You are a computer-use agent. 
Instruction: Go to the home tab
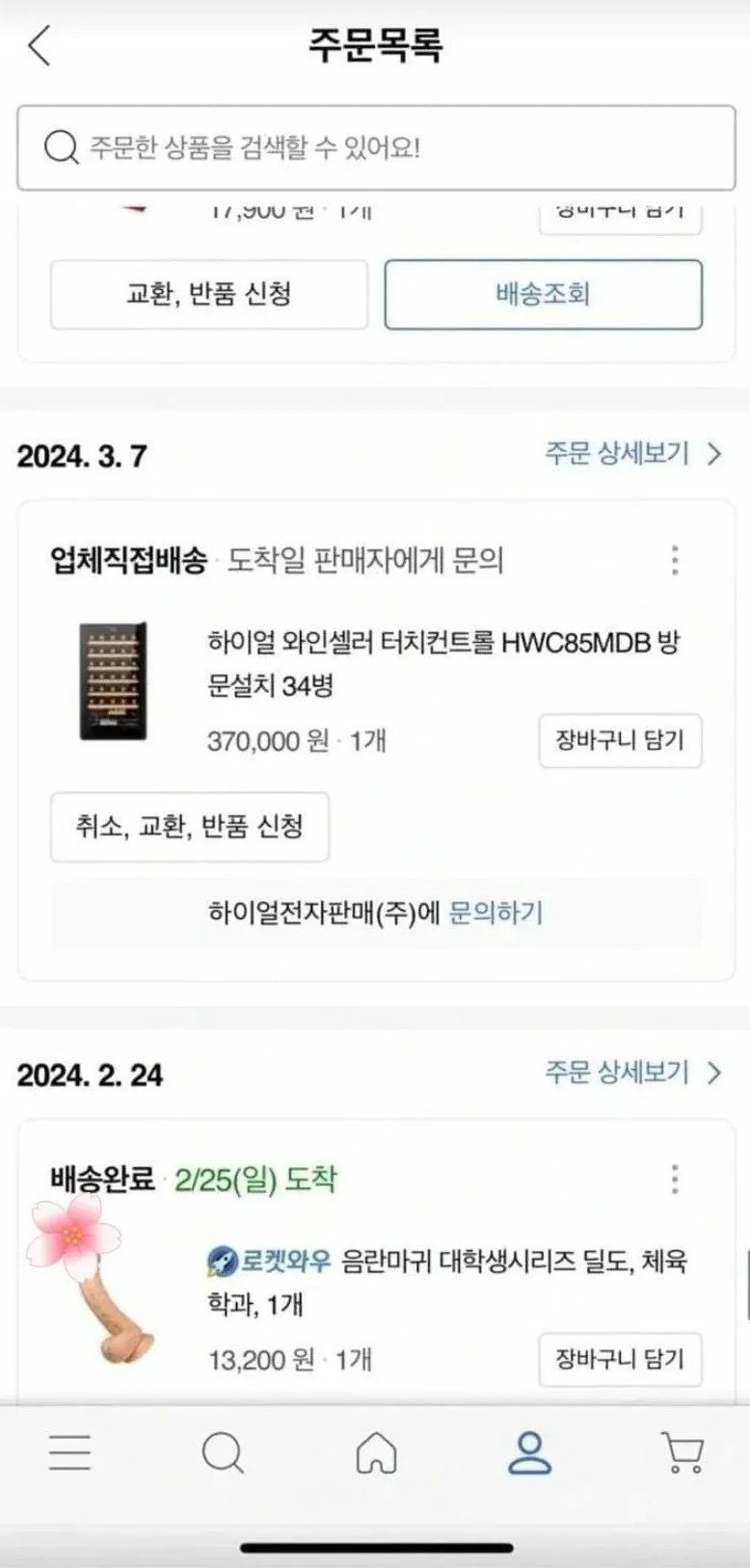[376, 1451]
